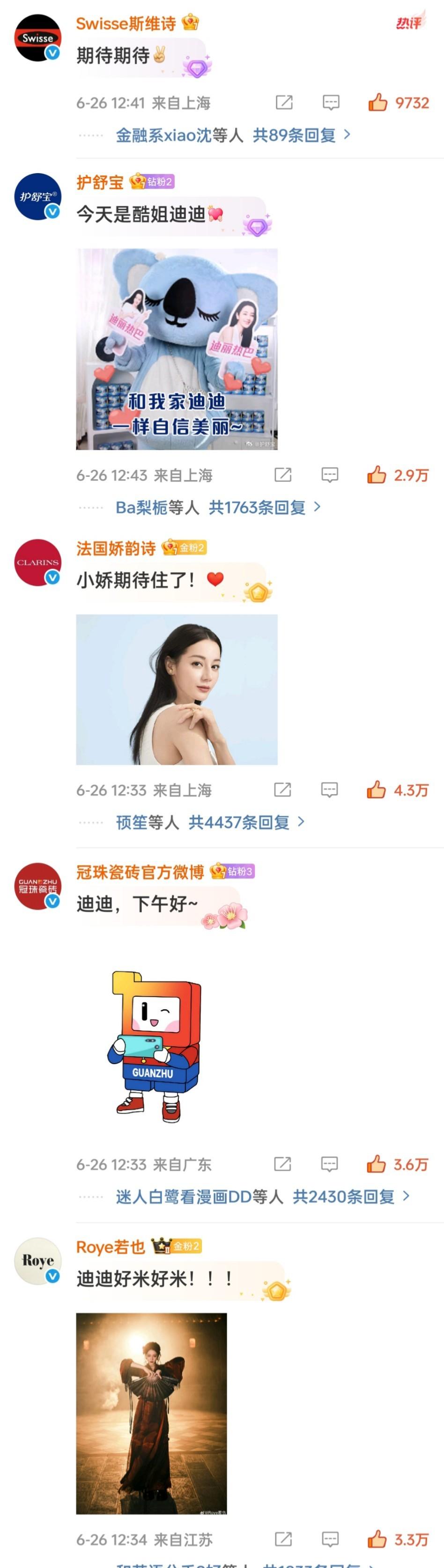This screenshot has width=444, height=1568.
Task: Repost the 冠珠瓷砖官方微博 comment
Action: pyautogui.click(x=282, y=1165)
